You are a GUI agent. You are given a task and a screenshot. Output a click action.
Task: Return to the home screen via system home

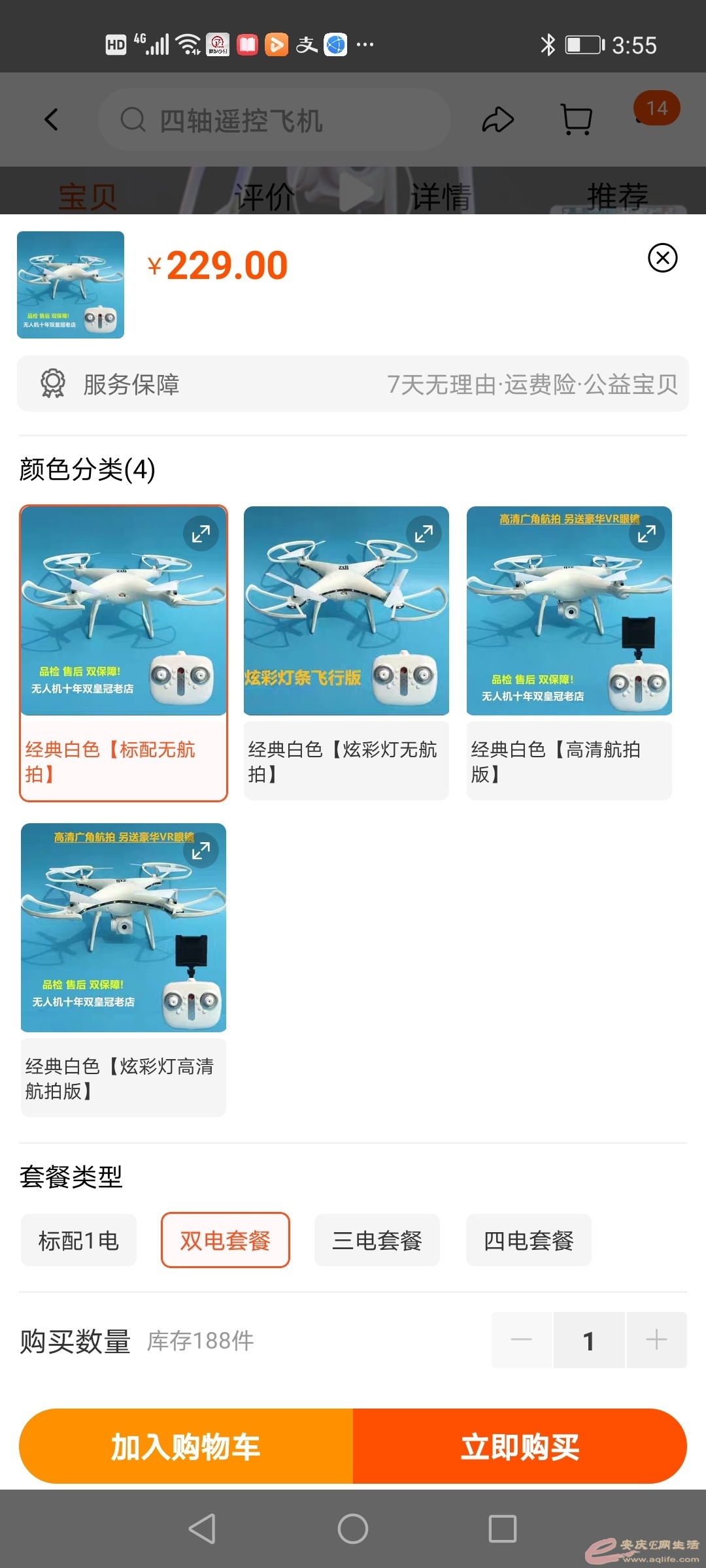point(353,1529)
